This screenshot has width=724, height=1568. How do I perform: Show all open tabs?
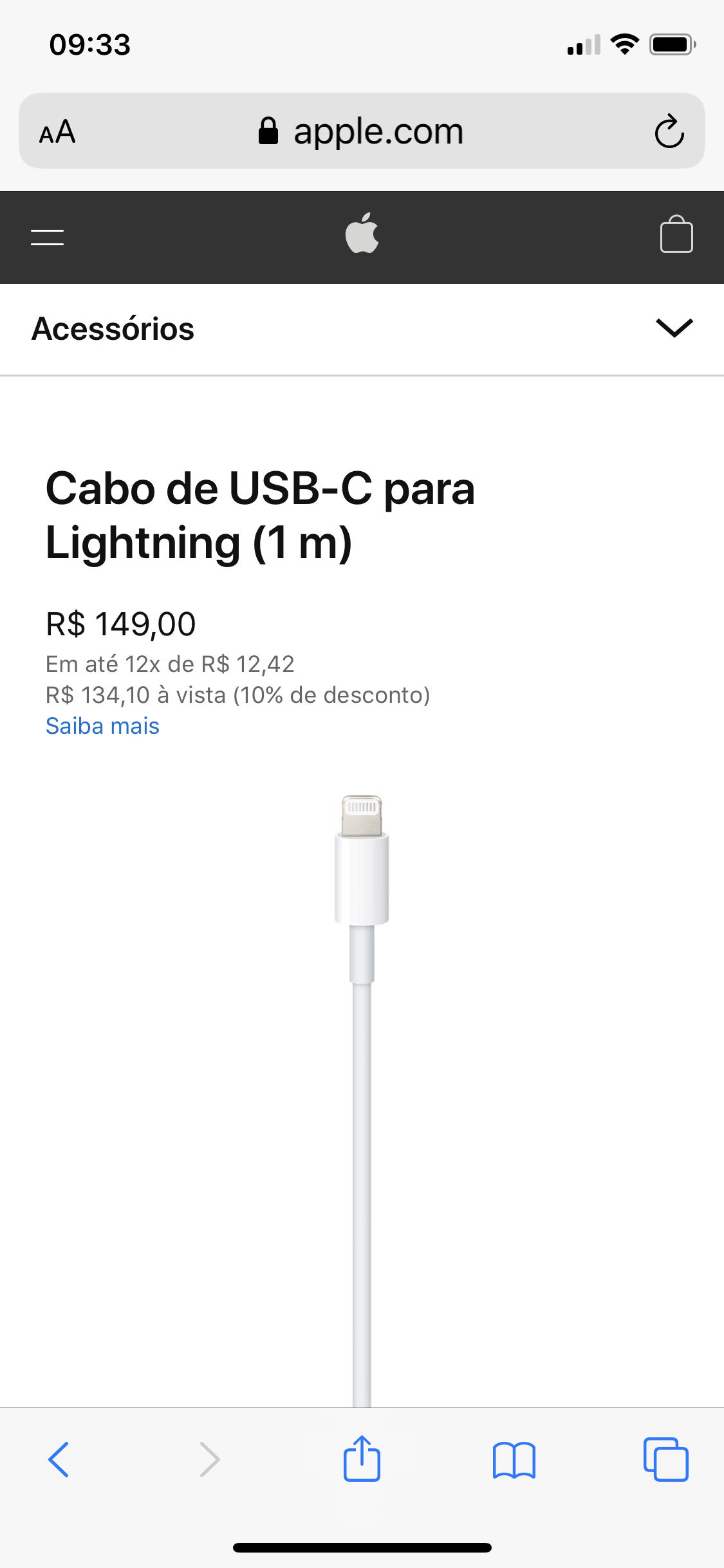click(666, 1459)
